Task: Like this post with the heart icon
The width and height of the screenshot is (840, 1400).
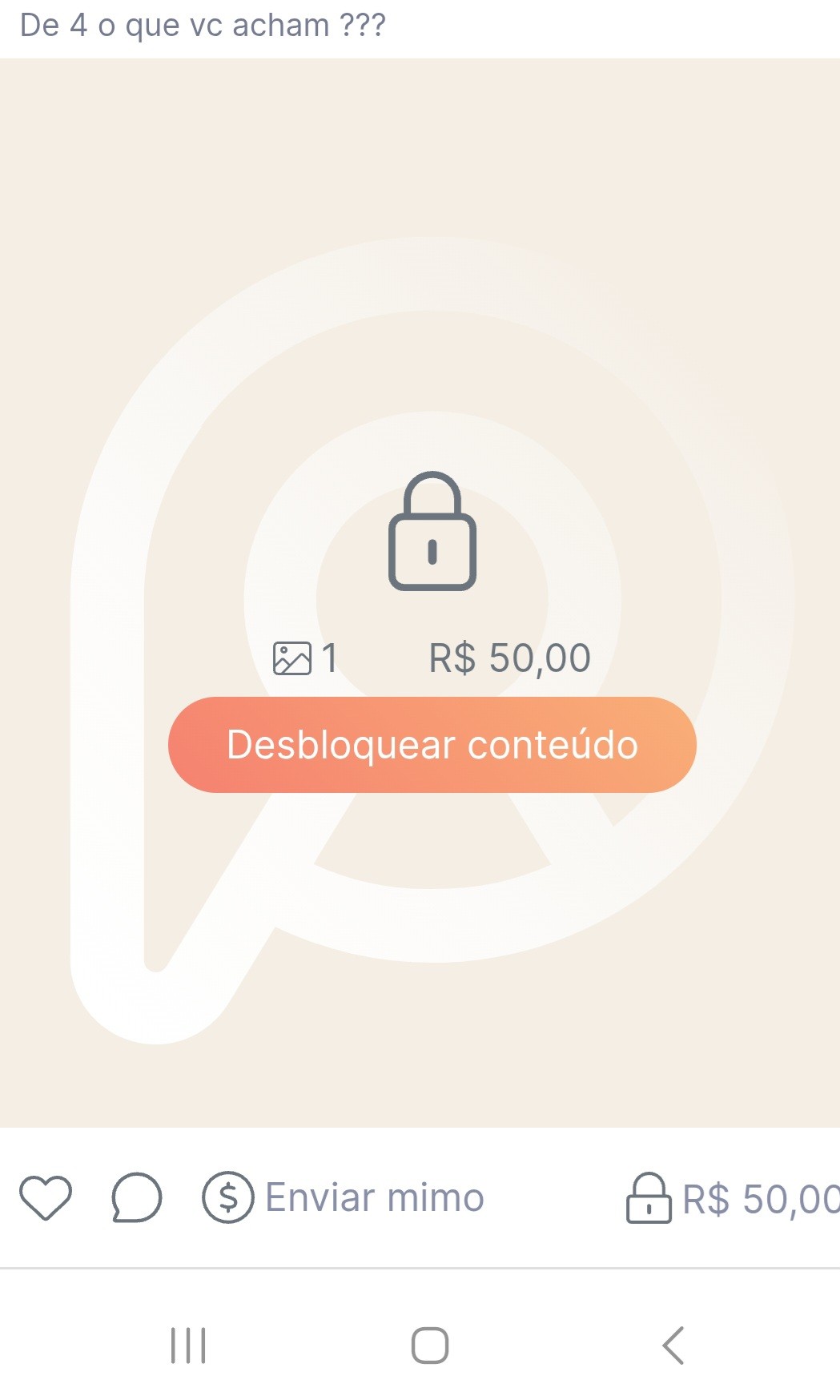Action: coord(46,1197)
